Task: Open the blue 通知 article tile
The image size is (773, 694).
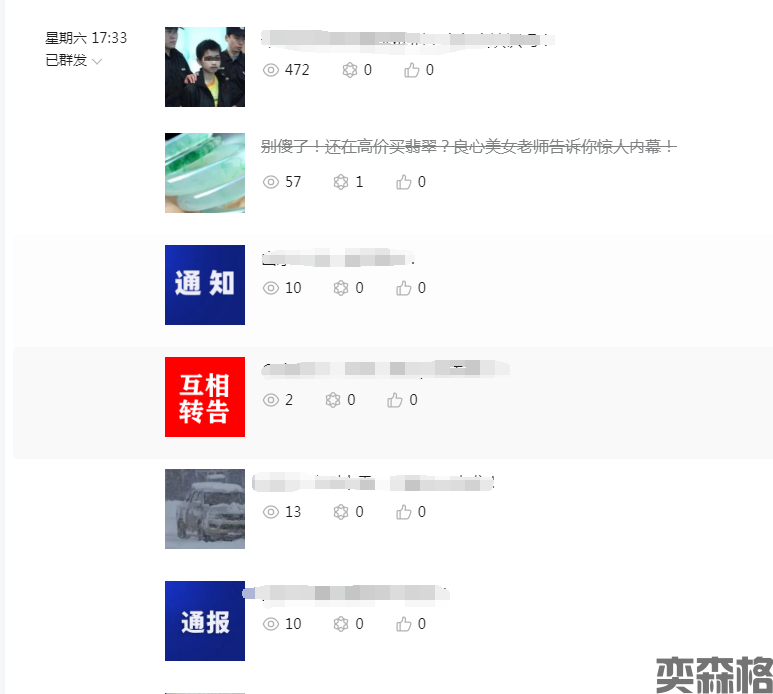Action: tap(204, 285)
